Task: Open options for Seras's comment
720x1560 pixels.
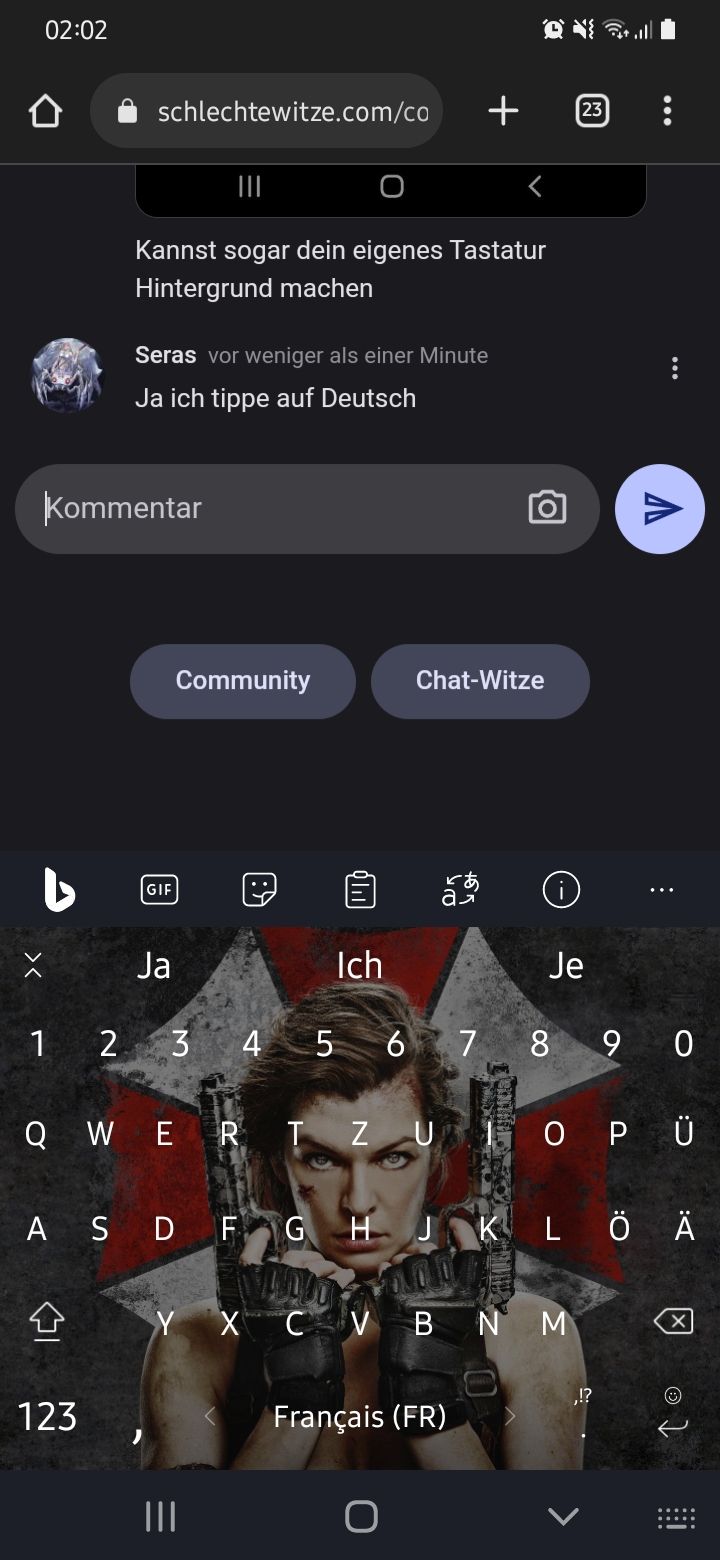Action: point(675,369)
